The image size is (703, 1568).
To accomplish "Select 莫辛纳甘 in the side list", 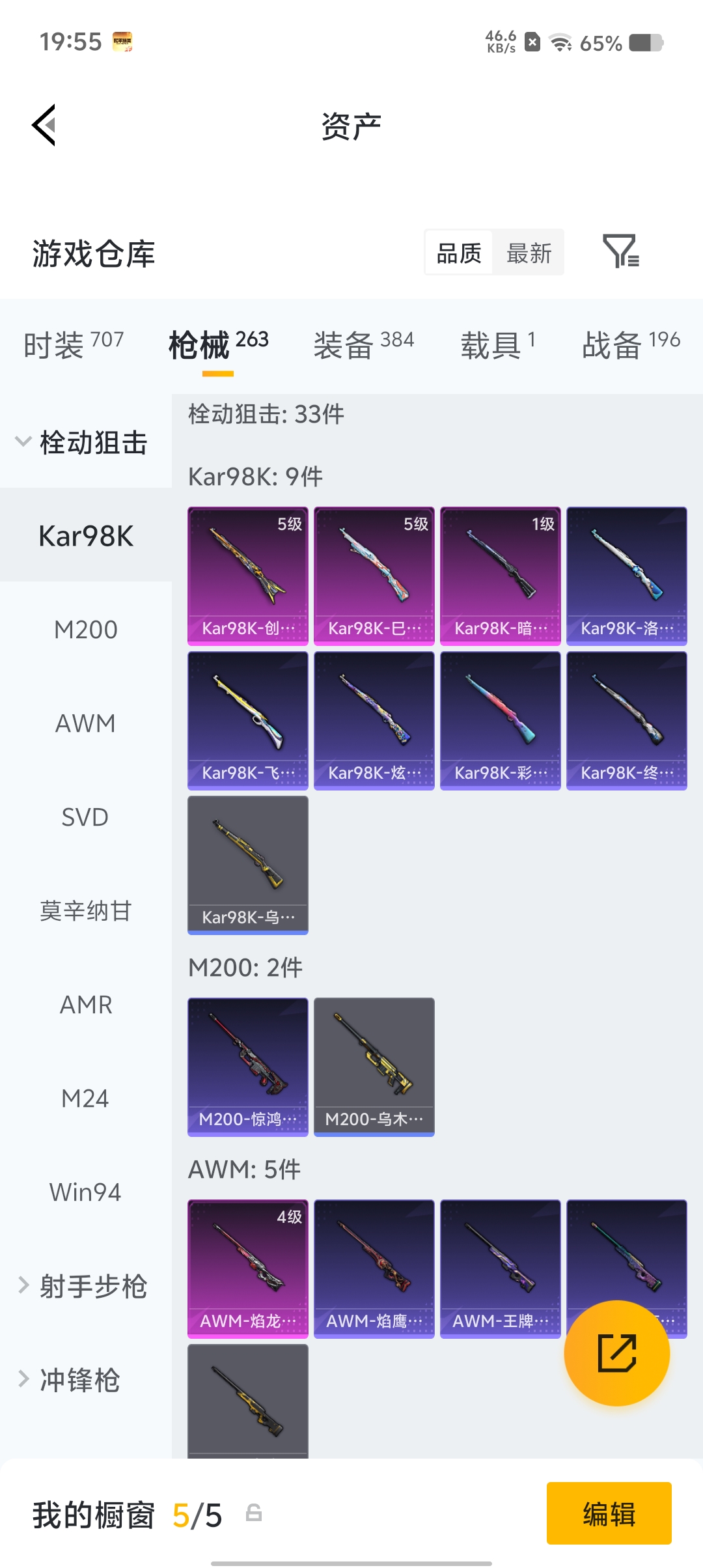I will pyautogui.click(x=86, y=911).
